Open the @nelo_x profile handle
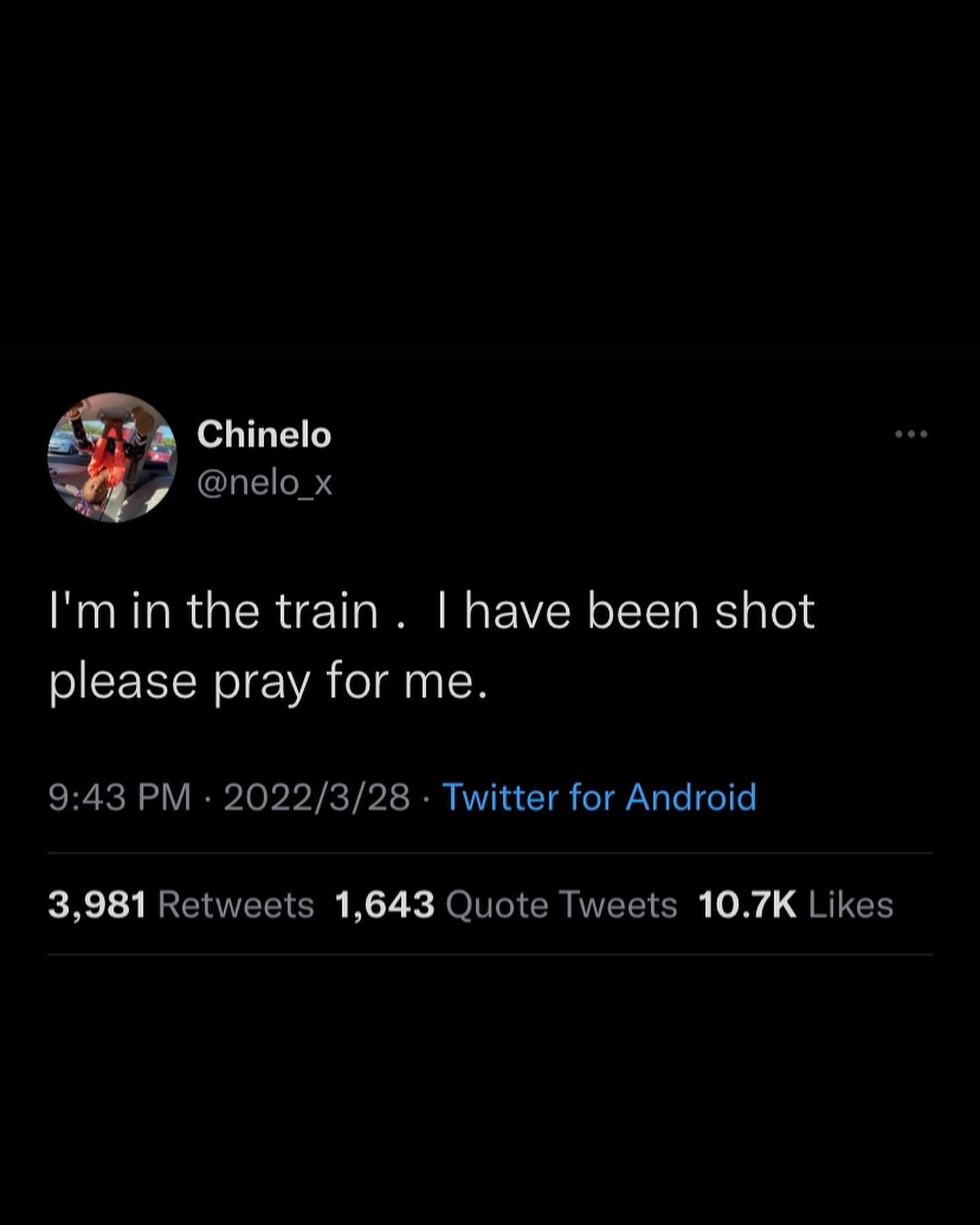Image resolution: width=980 pixels, height=1225 pixels. [x=264, y=484]
